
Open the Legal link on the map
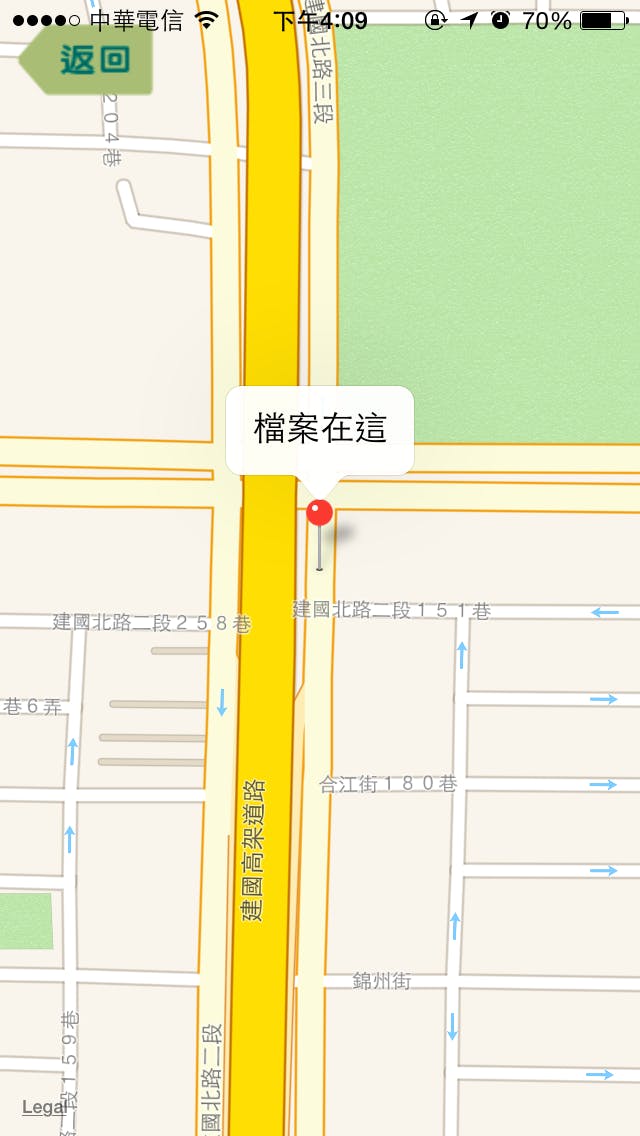[44, 1107]
